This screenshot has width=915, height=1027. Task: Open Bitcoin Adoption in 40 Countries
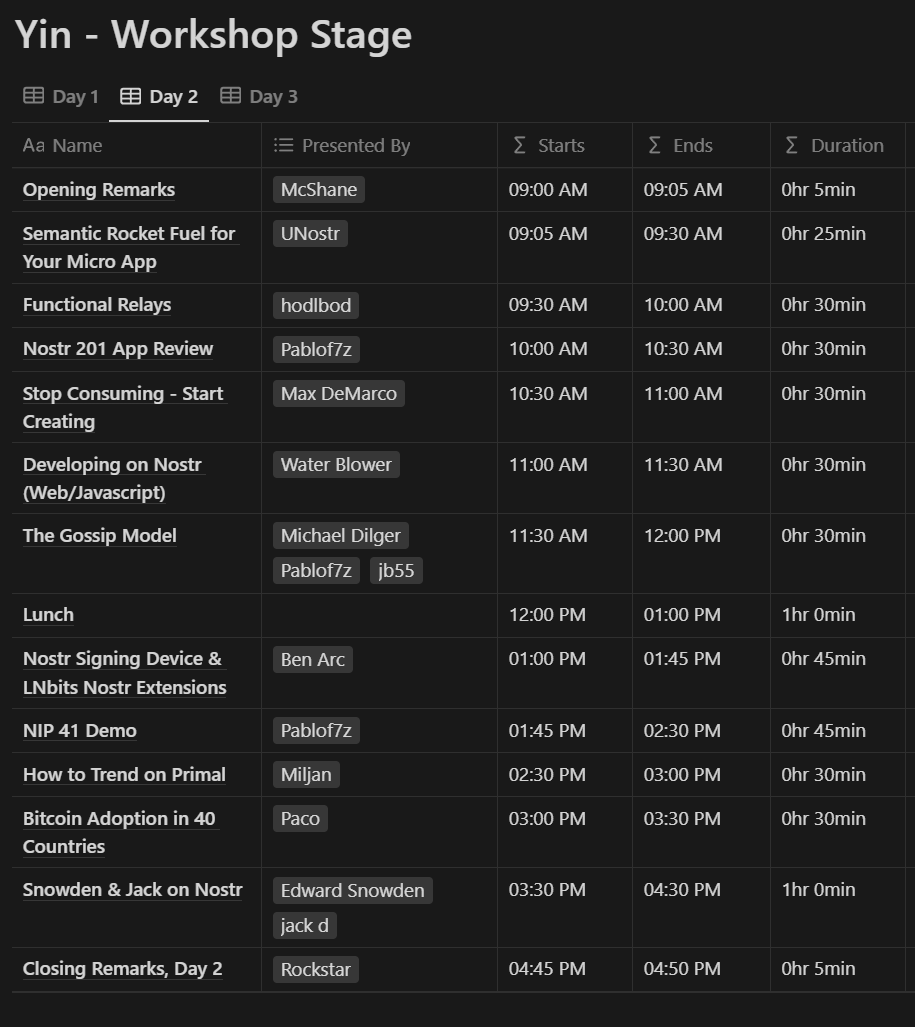119,819
